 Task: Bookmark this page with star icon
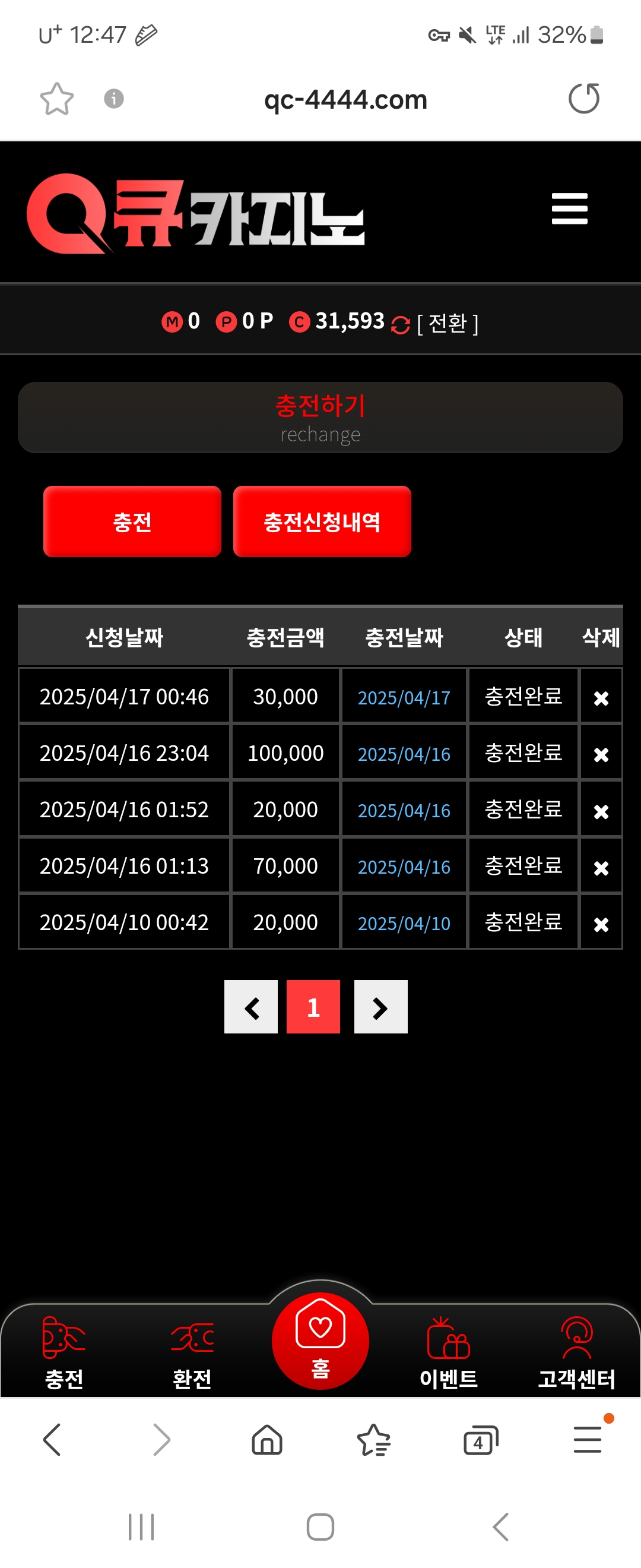(57, 99)
